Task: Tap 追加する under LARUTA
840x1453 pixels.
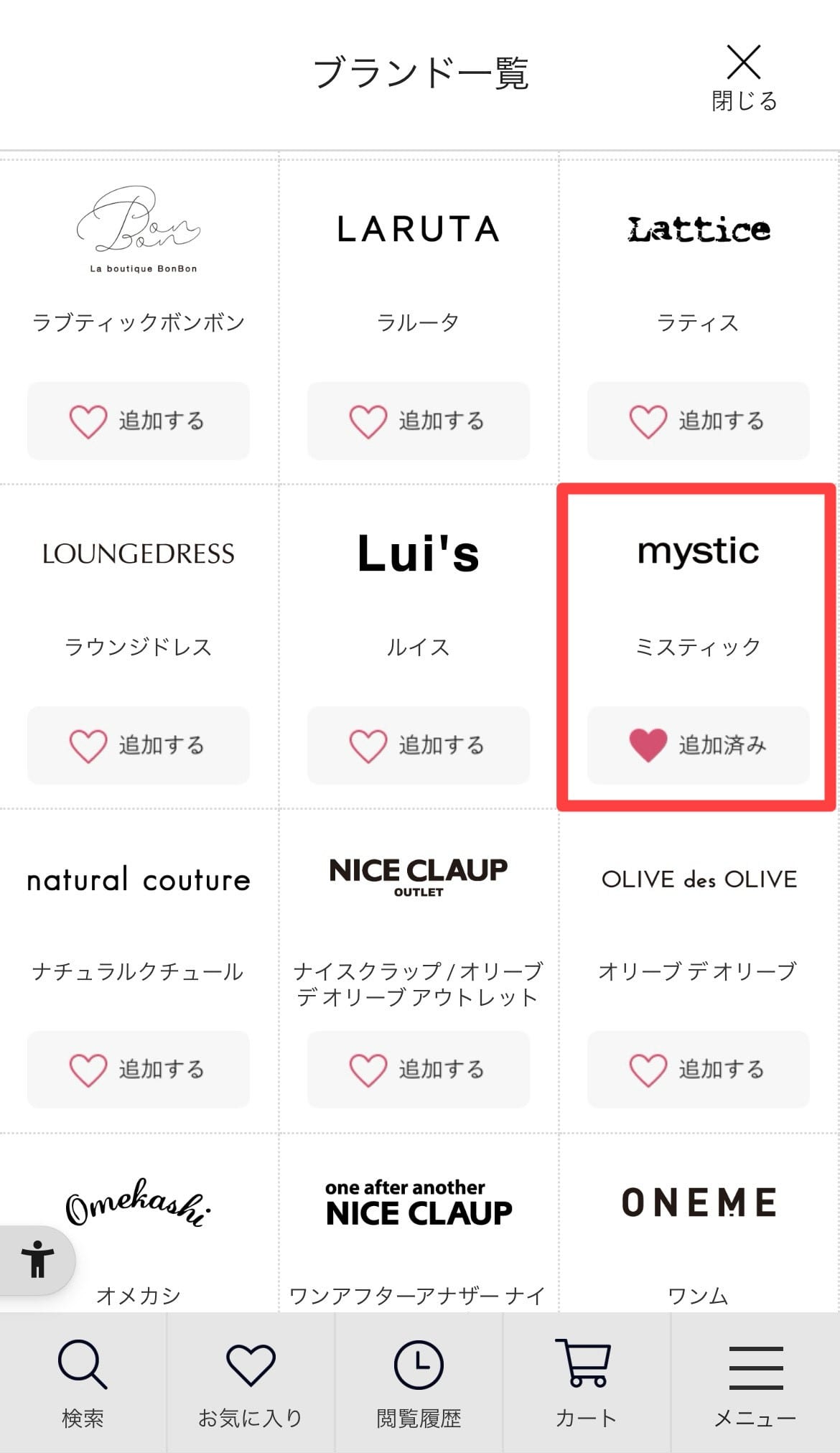Action: pyautogui.click(x=419, y=421)
